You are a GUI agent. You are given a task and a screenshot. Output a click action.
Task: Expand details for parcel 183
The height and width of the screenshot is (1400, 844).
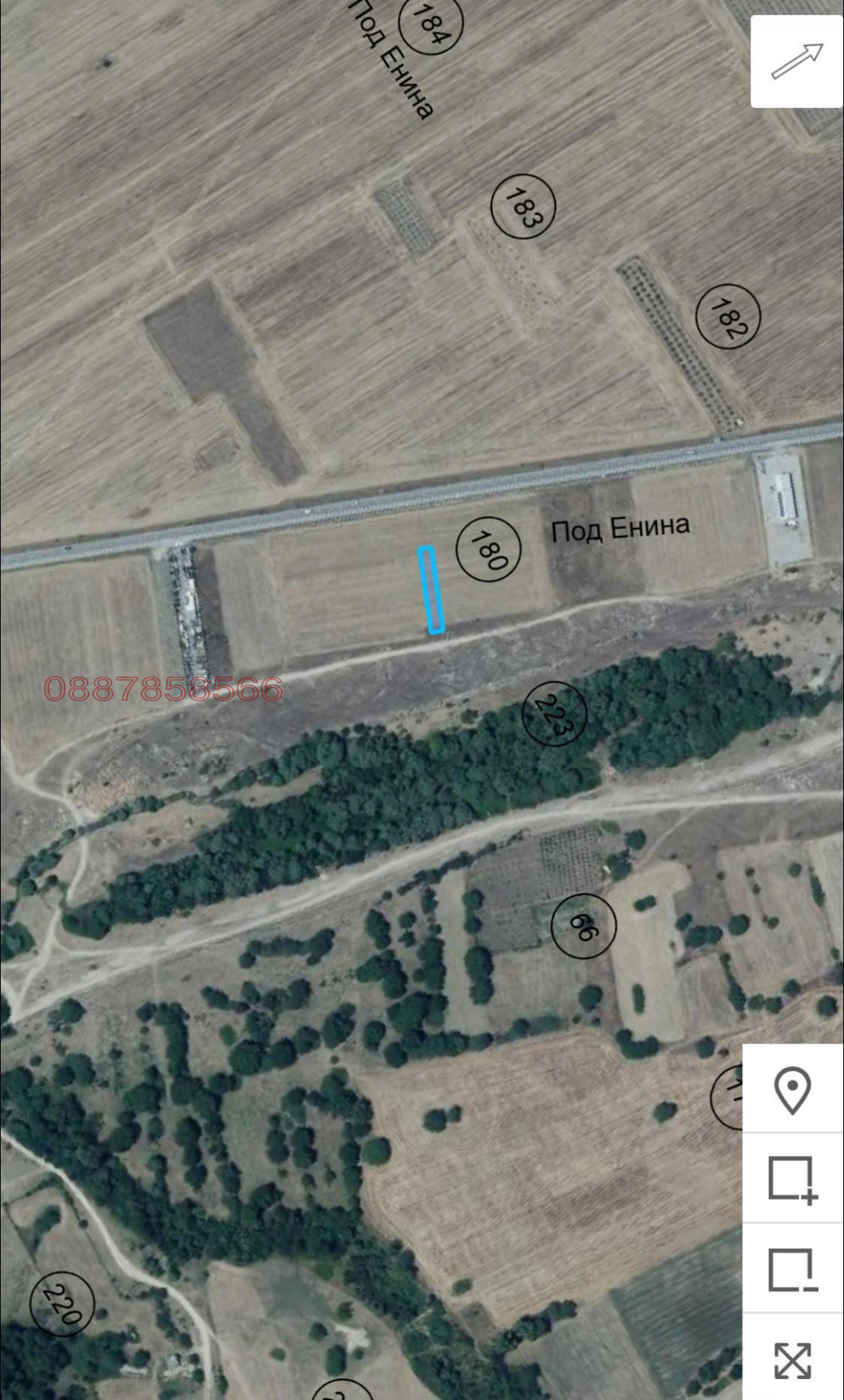pyautogui.click(x=522, y=206)
